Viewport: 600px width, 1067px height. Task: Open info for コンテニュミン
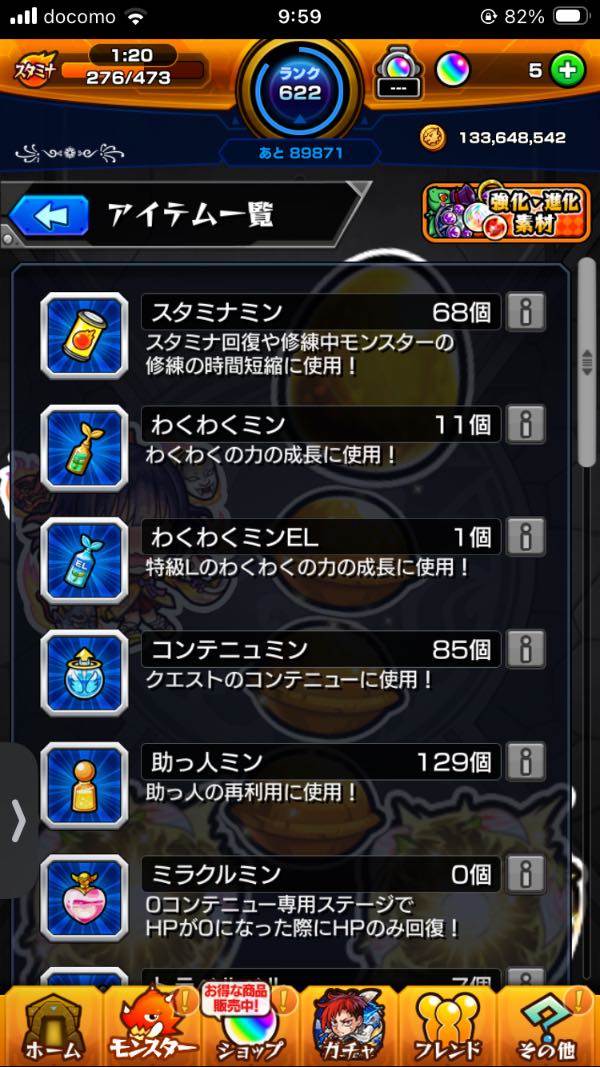point(525,650)
